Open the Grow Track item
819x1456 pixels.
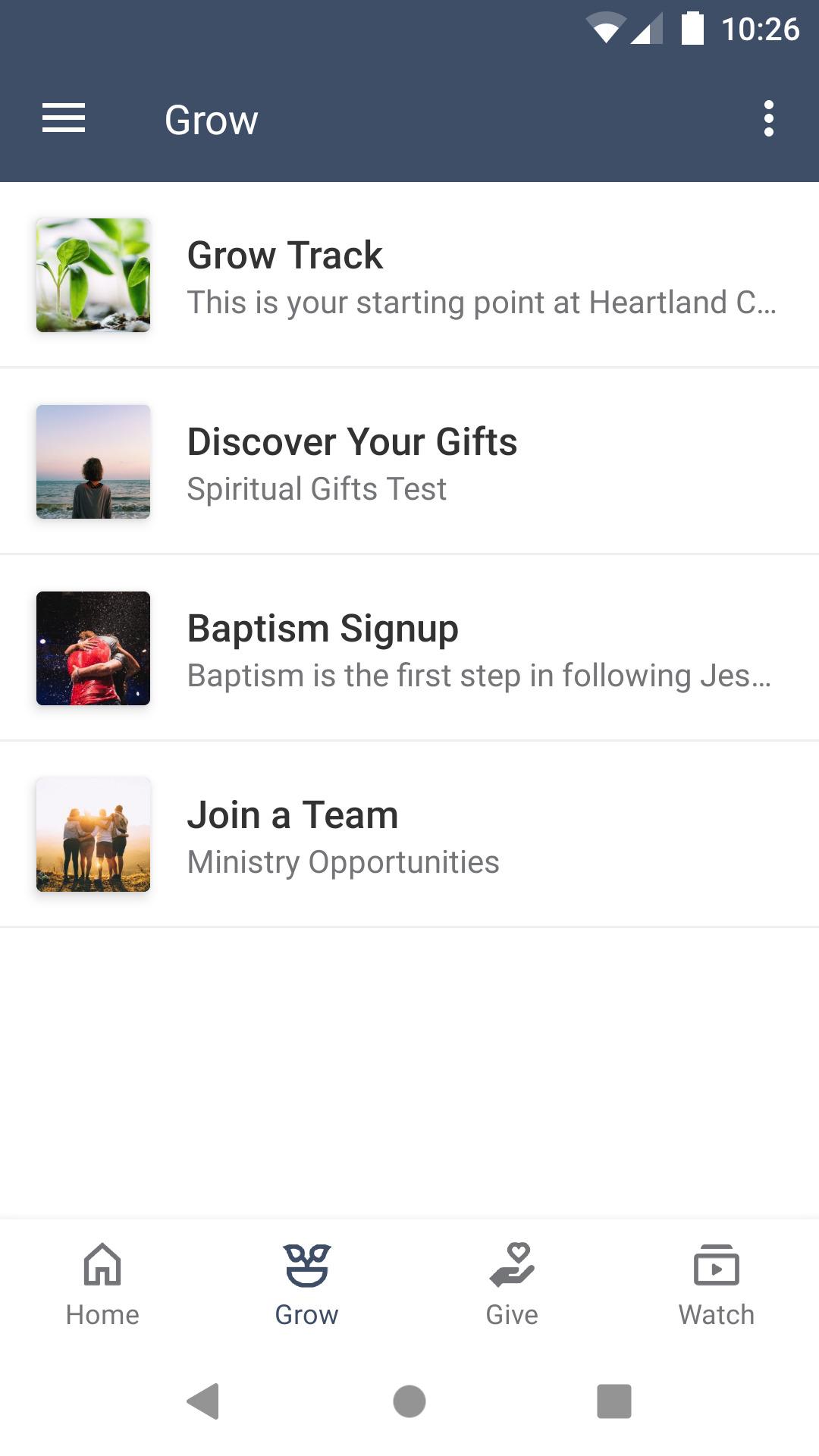[x=409, y=275]
